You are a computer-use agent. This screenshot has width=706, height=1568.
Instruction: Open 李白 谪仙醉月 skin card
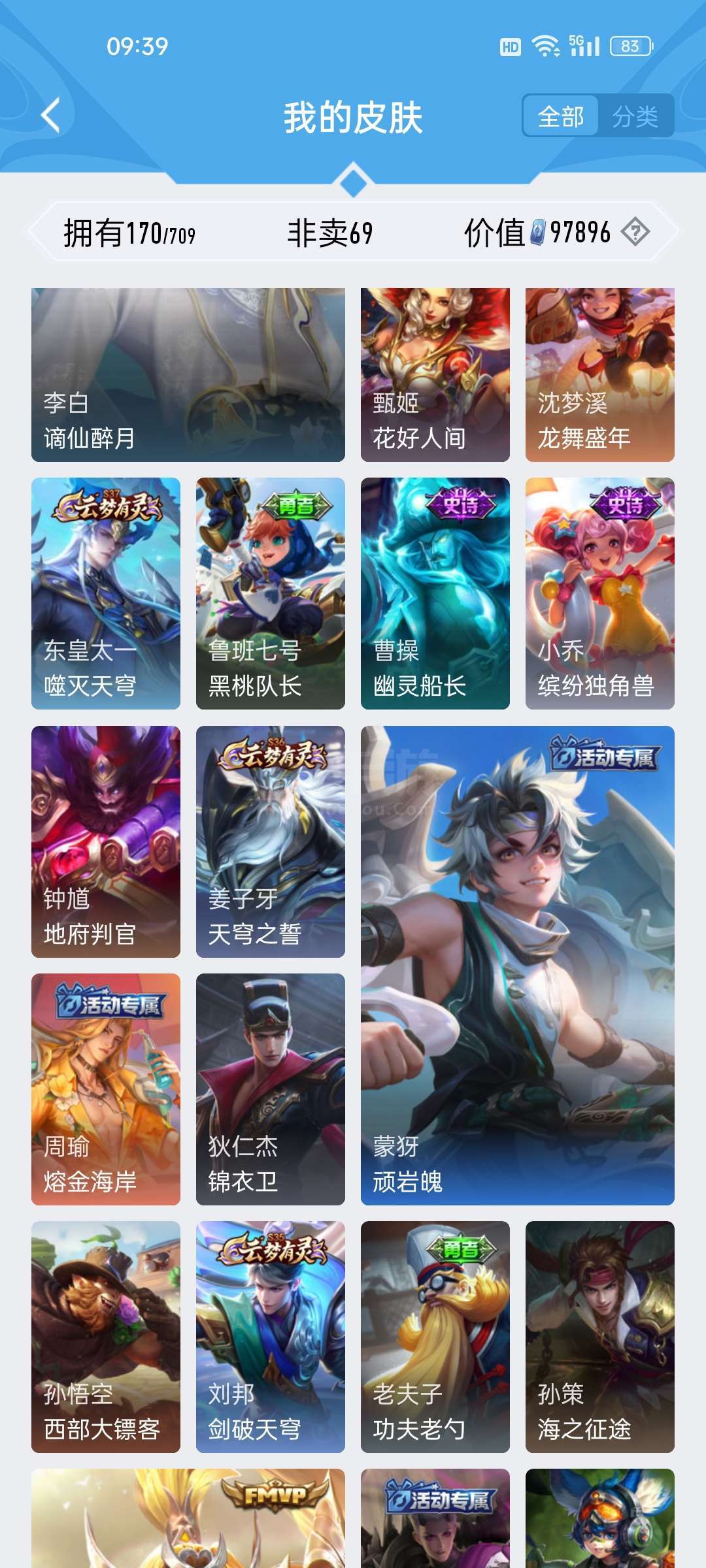[x=188, y=375]
